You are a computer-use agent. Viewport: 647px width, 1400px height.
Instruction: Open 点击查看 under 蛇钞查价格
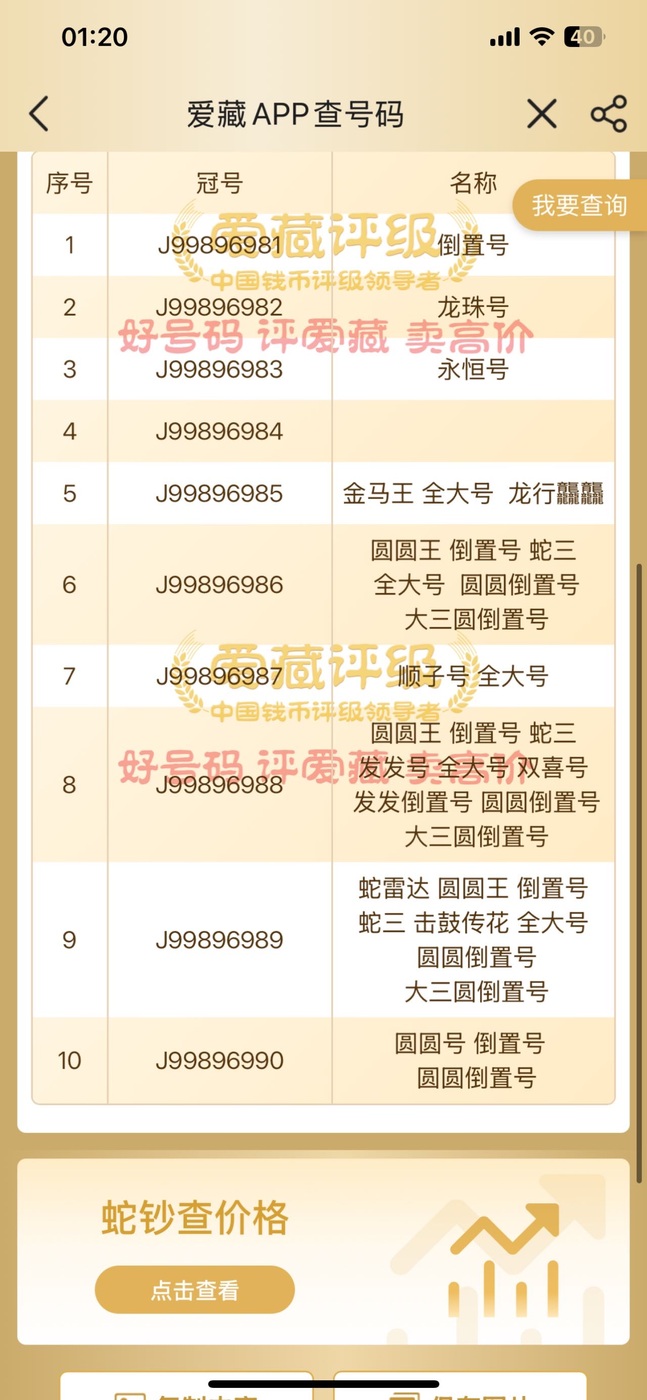point(195,1290)
